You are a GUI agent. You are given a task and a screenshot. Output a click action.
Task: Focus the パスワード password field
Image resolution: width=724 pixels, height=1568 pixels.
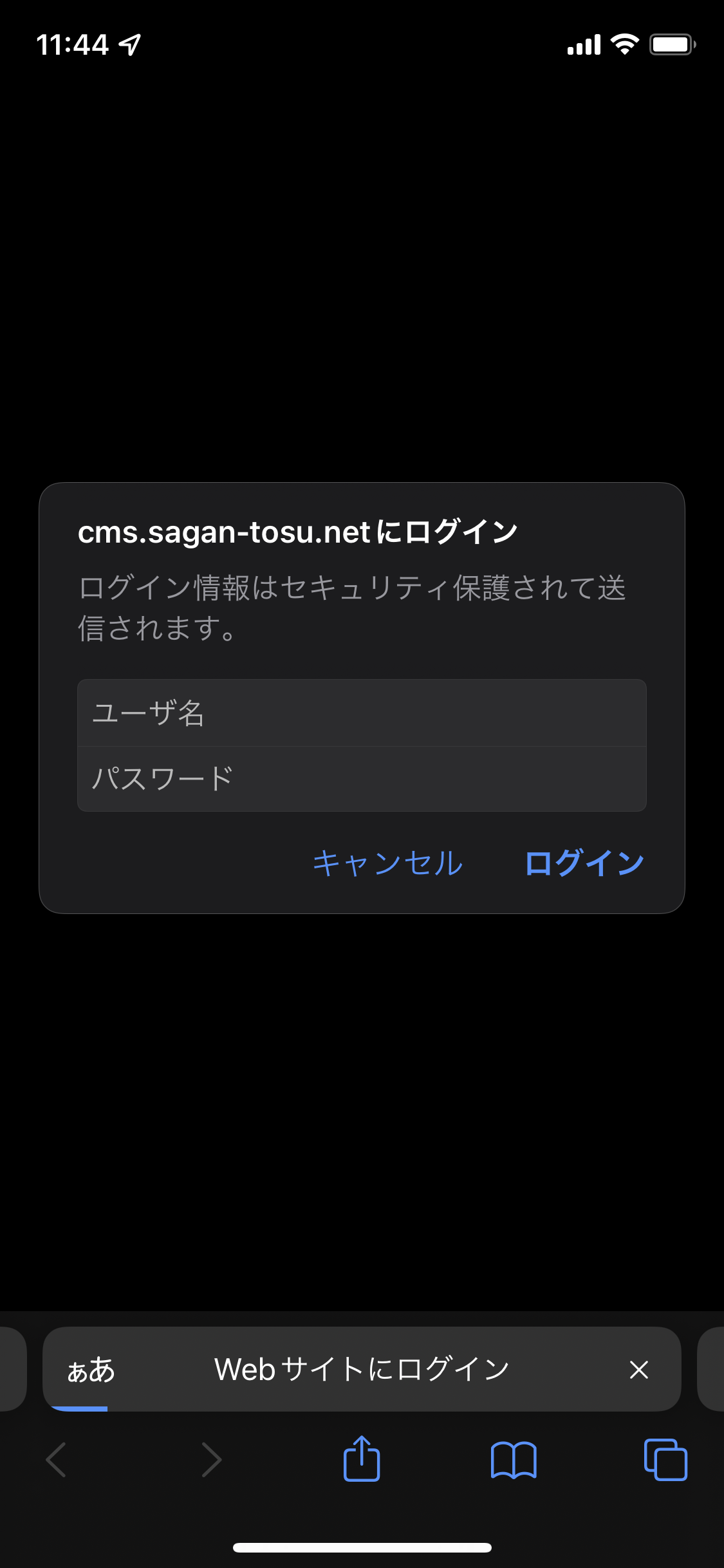pos(362,779)
